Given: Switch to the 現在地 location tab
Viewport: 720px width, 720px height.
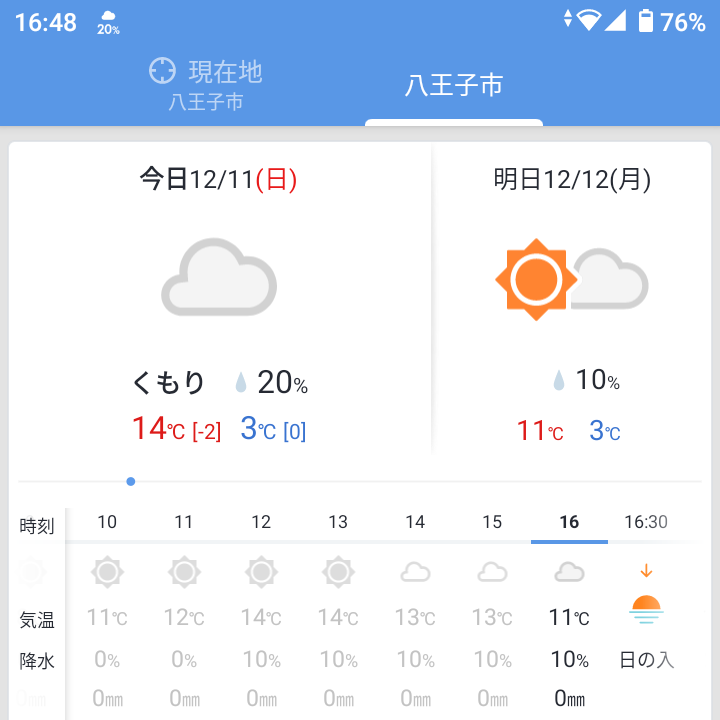Looking at the screenshot, I should tap(206, 84).
